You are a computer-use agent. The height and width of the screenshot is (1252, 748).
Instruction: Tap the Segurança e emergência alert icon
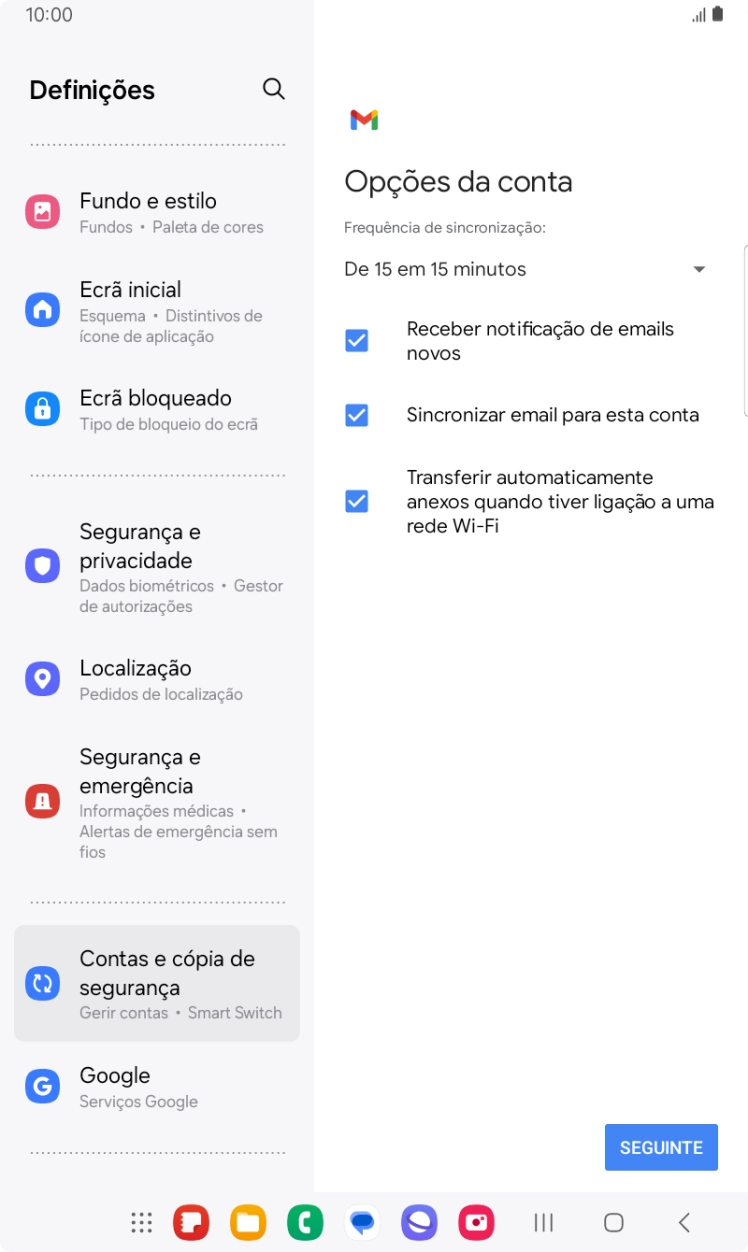[42, 800]
